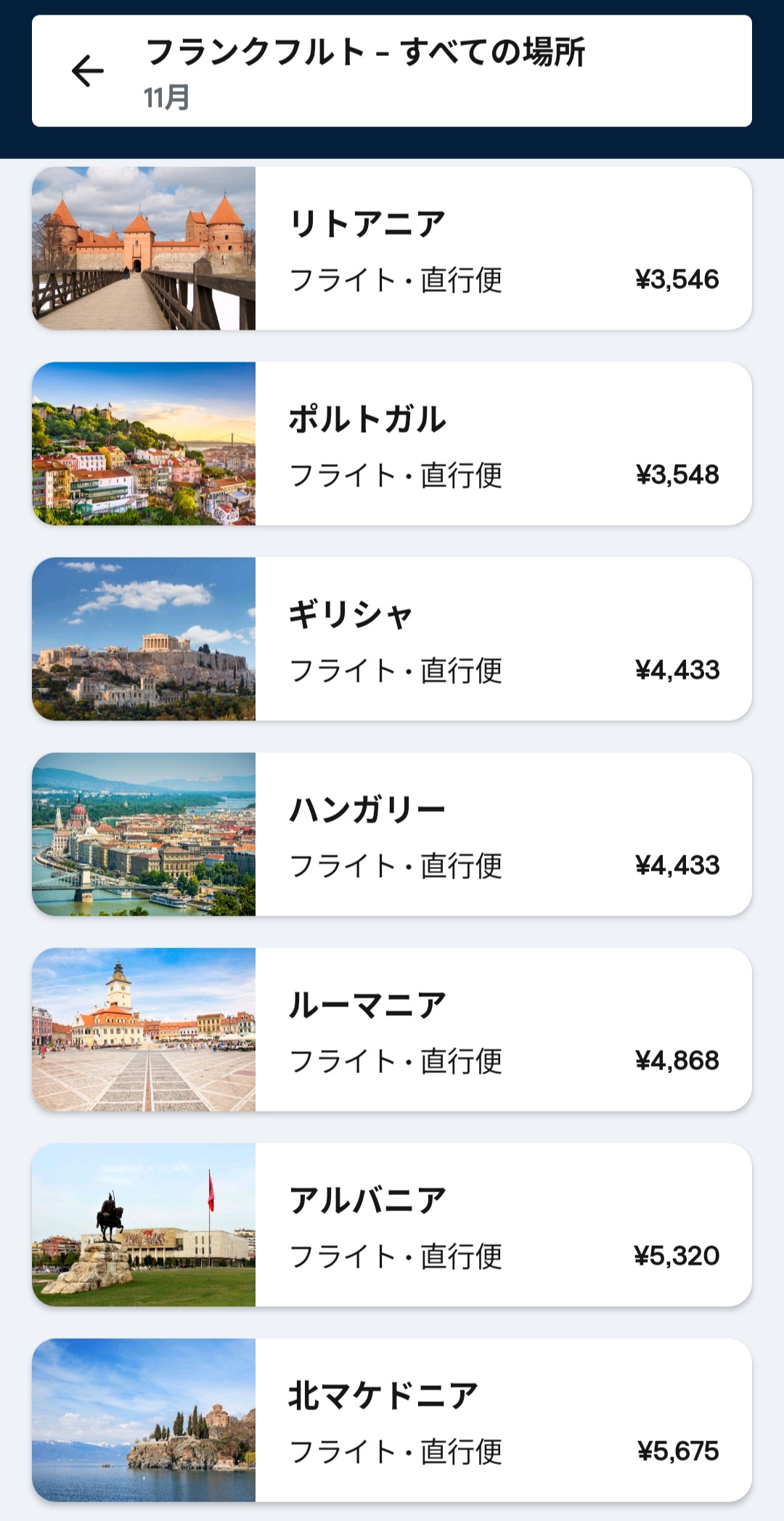The width and height of the screenshot is (784, 1521).
Task: View flights to ギリシャ
Action: [x=392, y=639]
